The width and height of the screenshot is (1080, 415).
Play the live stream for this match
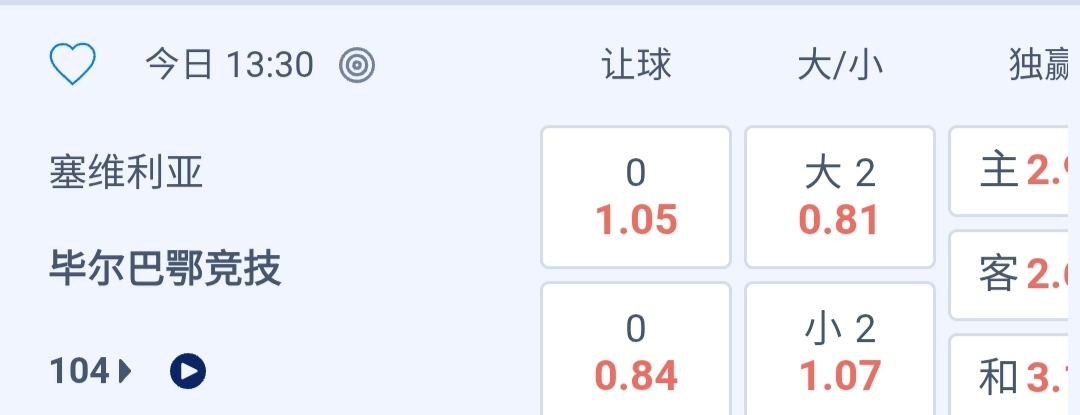(188, 372)
